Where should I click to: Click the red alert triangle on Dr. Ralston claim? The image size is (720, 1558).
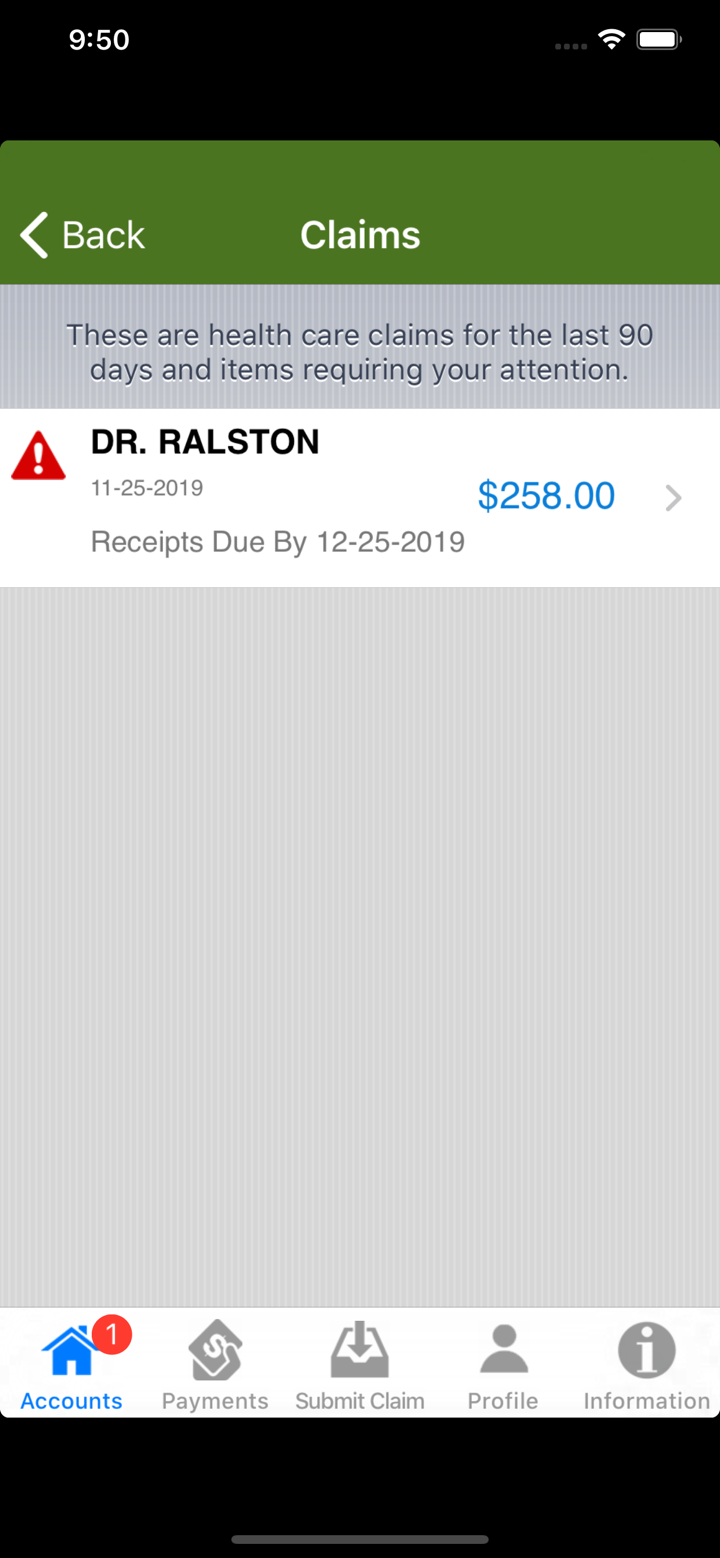click(38, 455)
